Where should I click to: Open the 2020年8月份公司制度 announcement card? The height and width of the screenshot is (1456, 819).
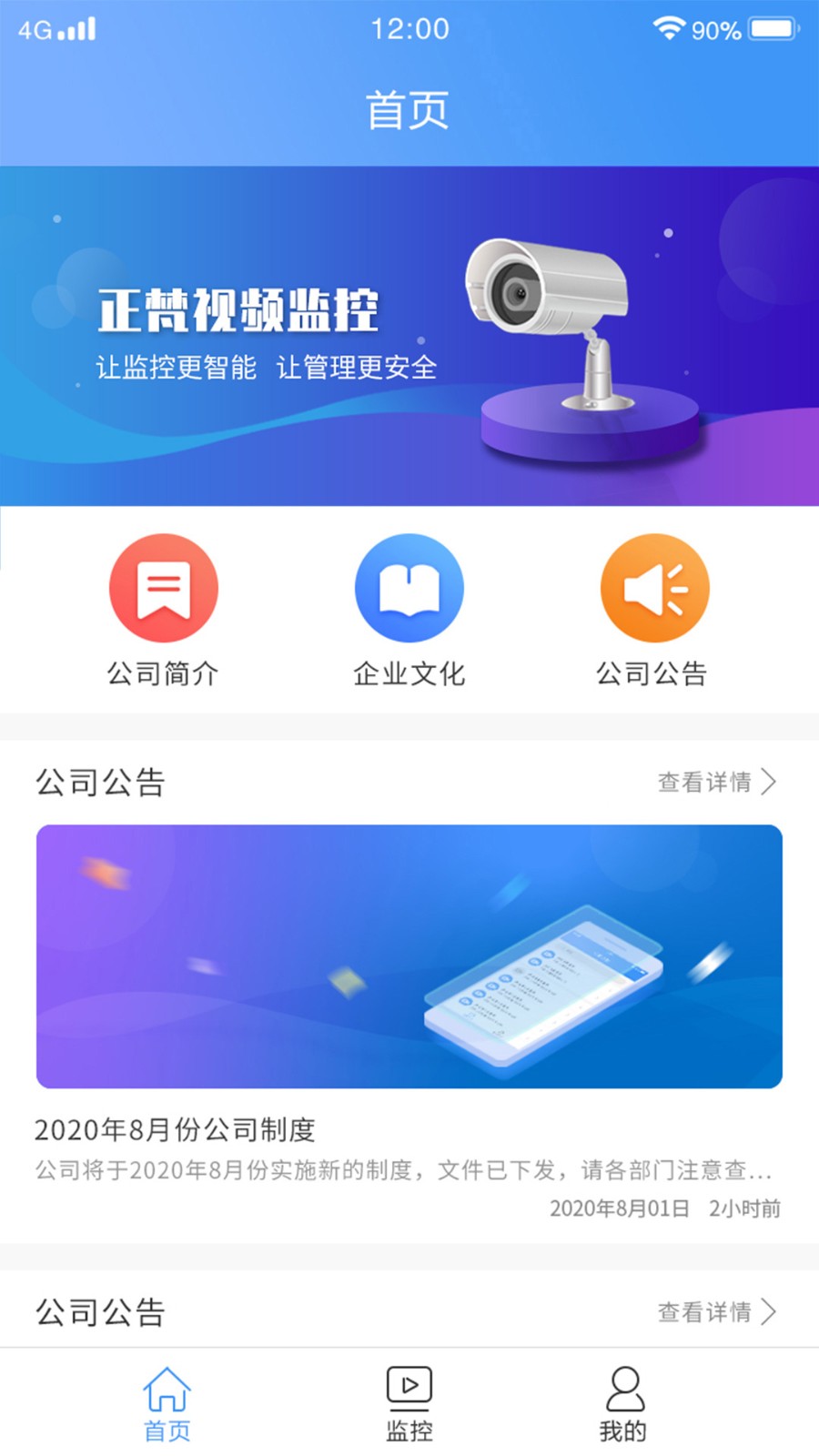tap(409, 1023)
